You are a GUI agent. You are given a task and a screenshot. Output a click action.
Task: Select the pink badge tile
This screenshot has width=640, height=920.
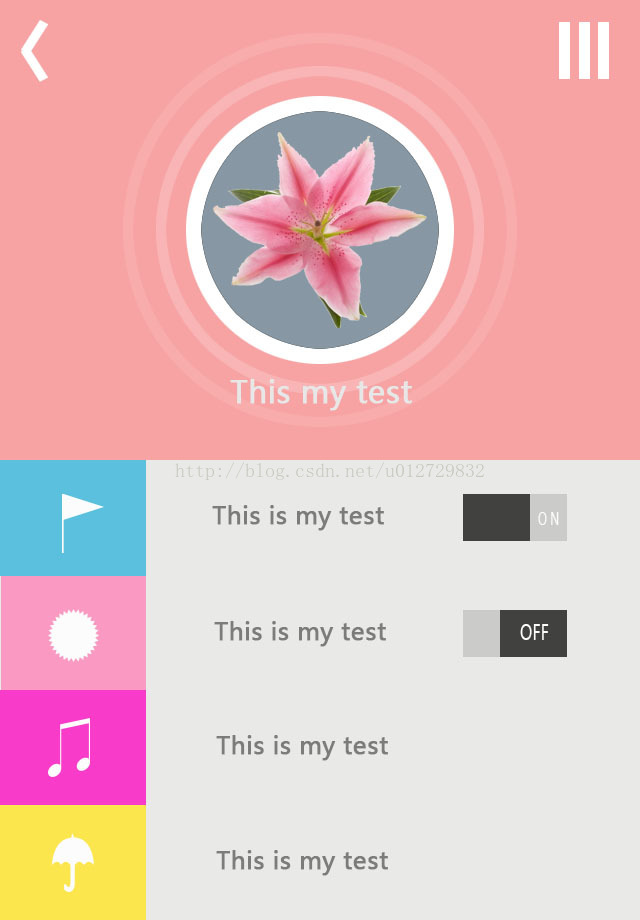[73, 633]
